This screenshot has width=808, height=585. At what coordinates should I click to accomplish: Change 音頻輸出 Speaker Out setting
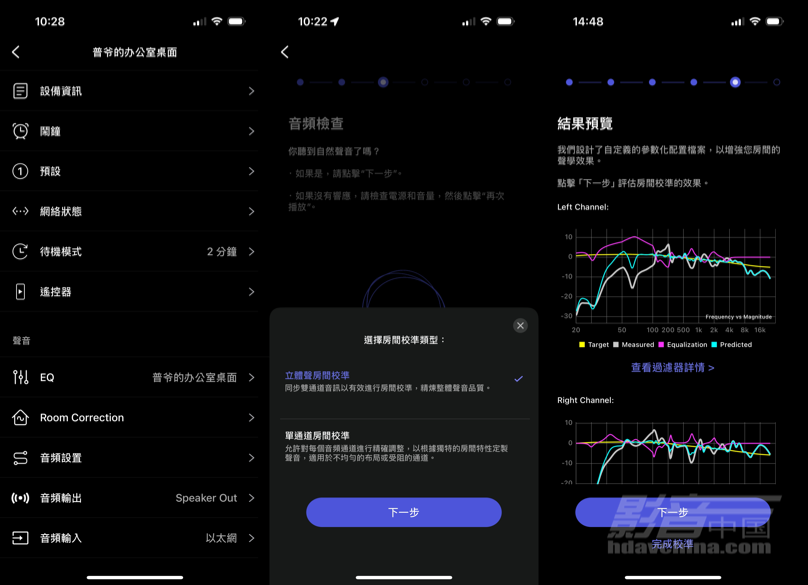pos(134,497)
